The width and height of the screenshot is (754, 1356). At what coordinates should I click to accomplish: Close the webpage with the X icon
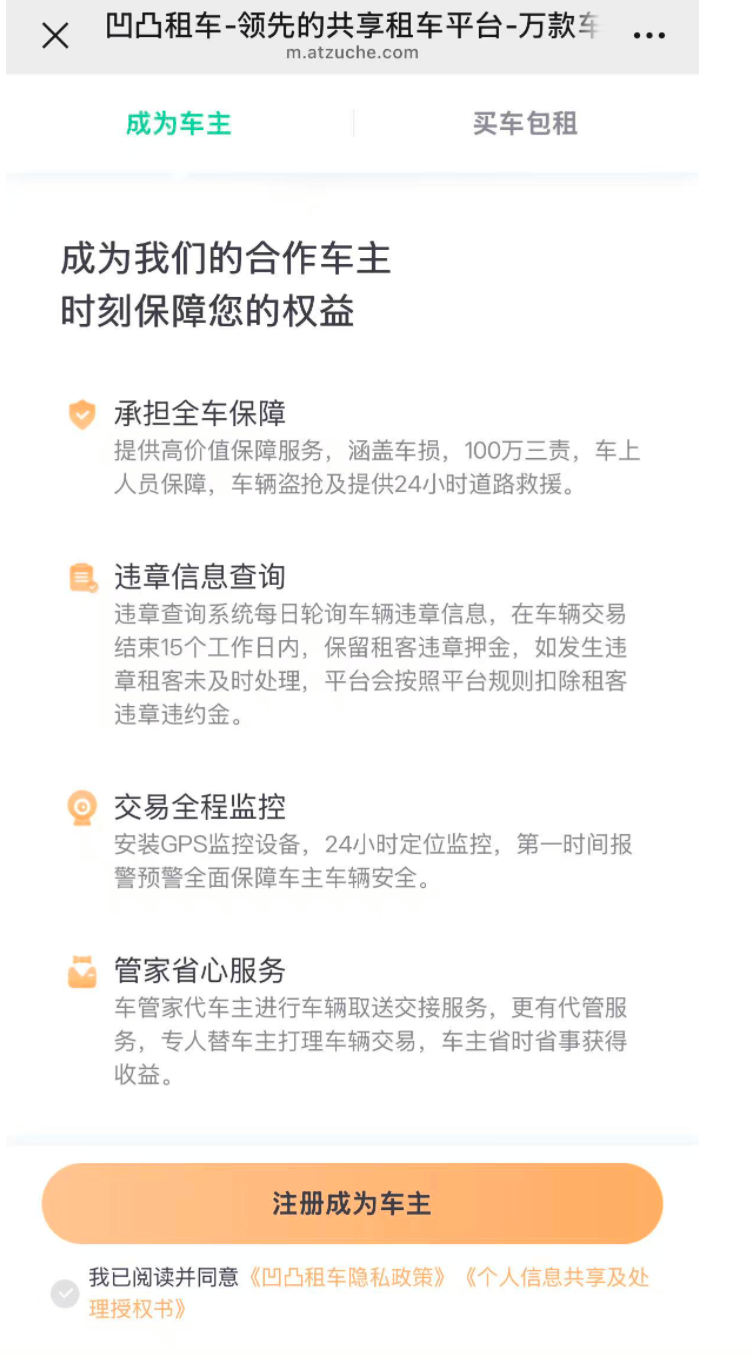55,36
